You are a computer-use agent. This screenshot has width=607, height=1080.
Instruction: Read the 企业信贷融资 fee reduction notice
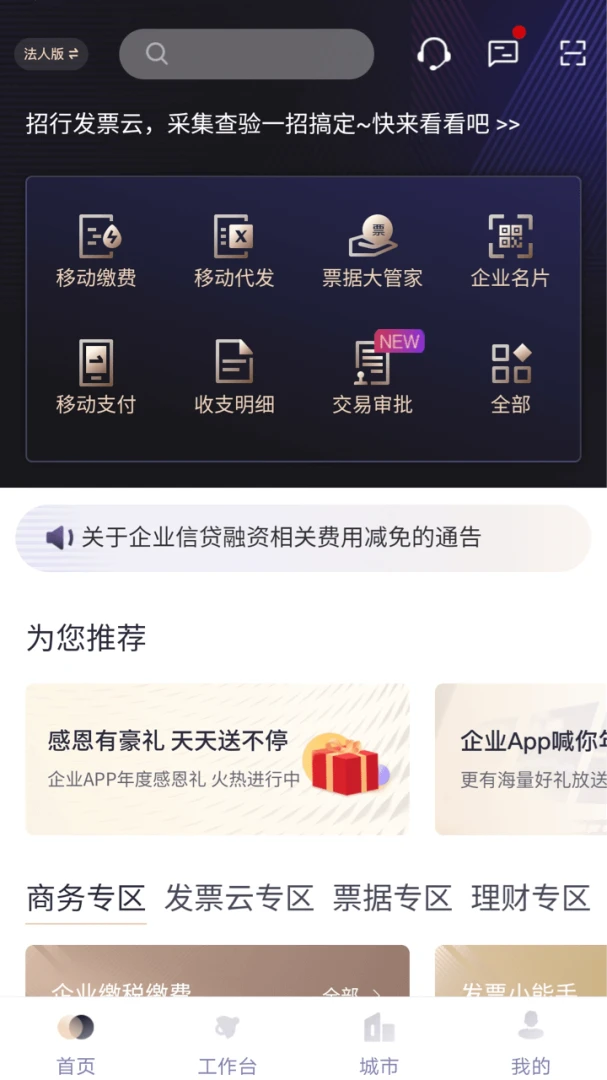pos(281,538)
